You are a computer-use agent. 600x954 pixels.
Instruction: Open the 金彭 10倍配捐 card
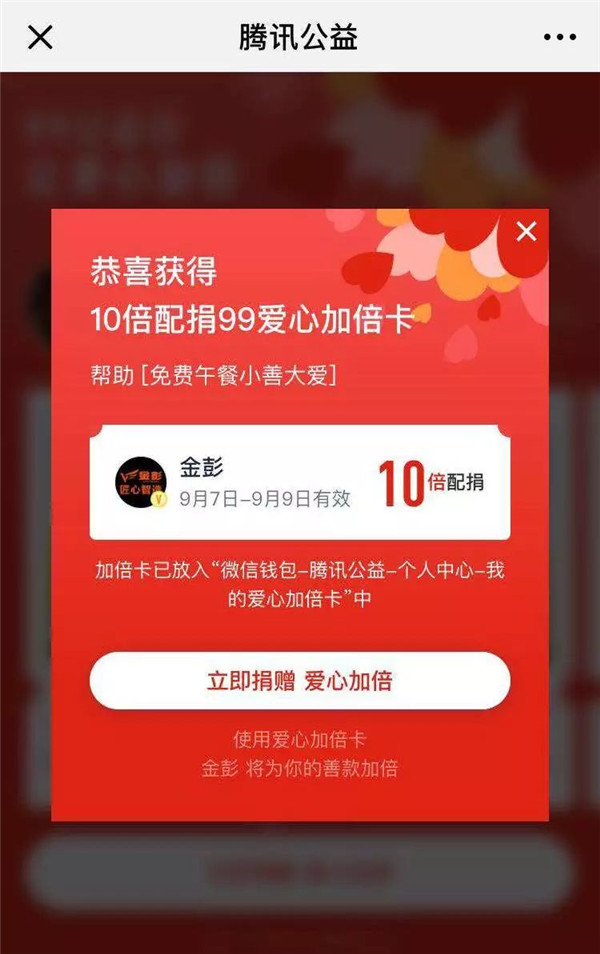[x=299, y=483]
